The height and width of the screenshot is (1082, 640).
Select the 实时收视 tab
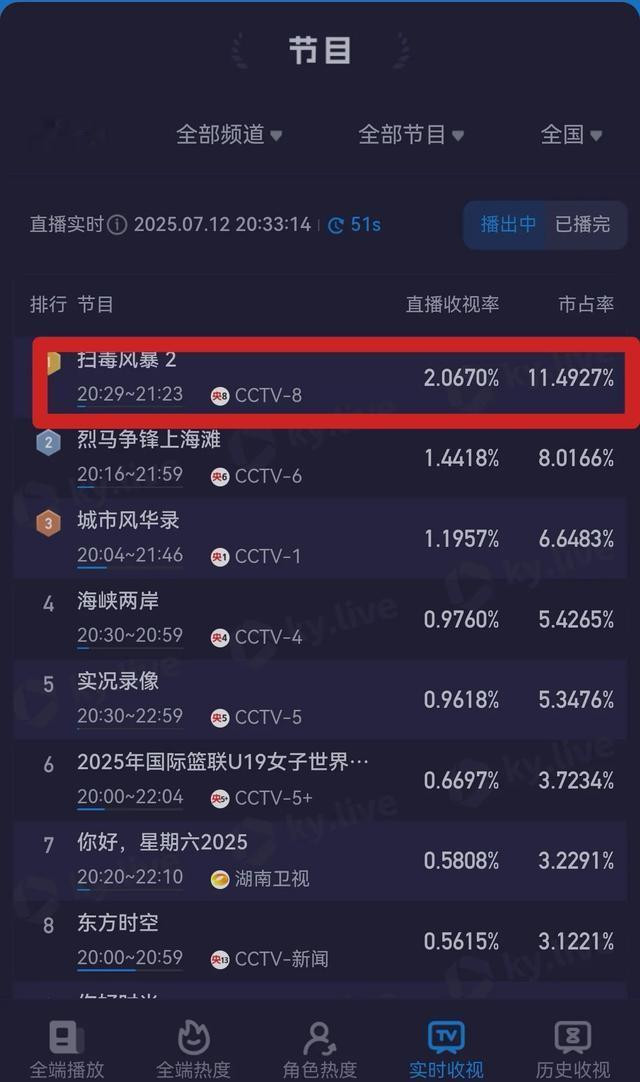(x=446, y=1050)
